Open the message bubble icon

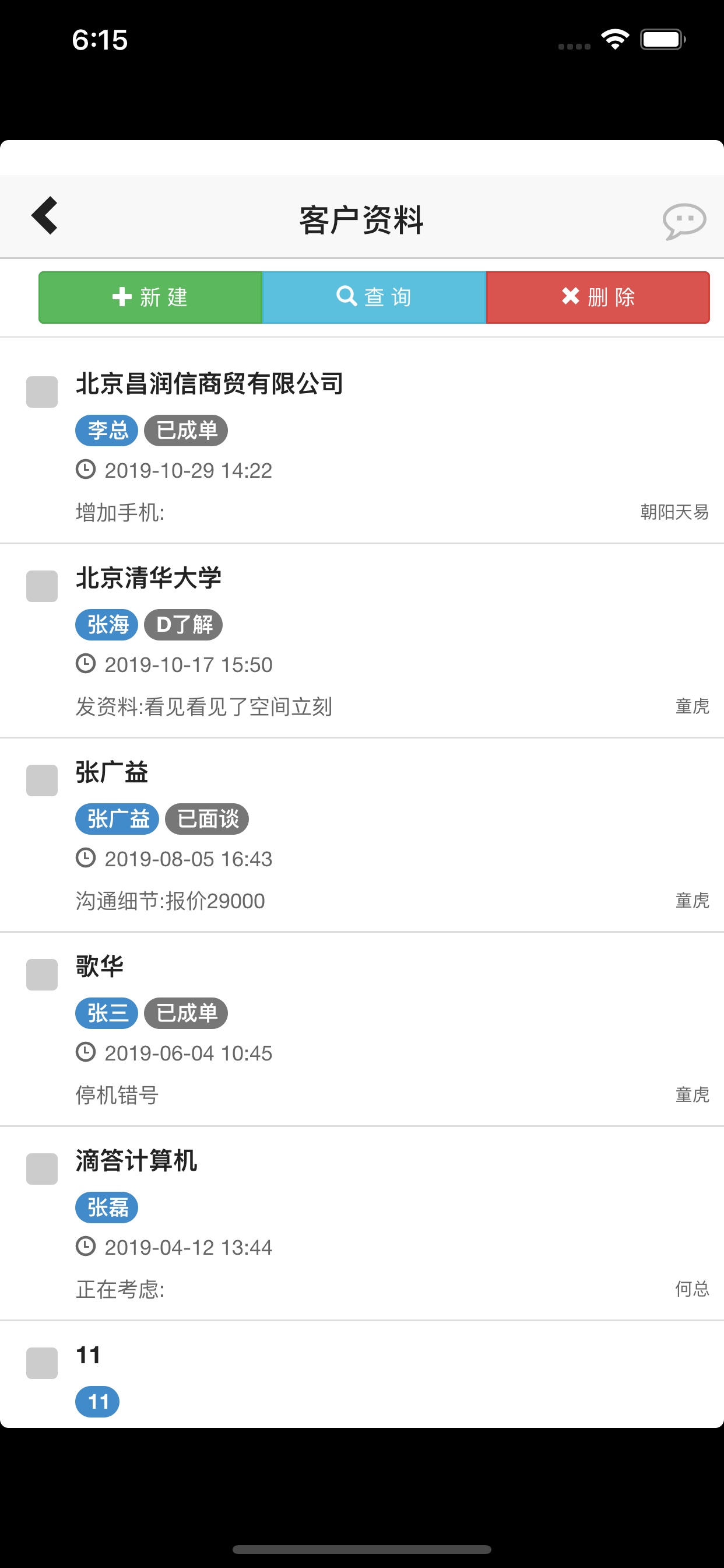(x=684, y=220)
